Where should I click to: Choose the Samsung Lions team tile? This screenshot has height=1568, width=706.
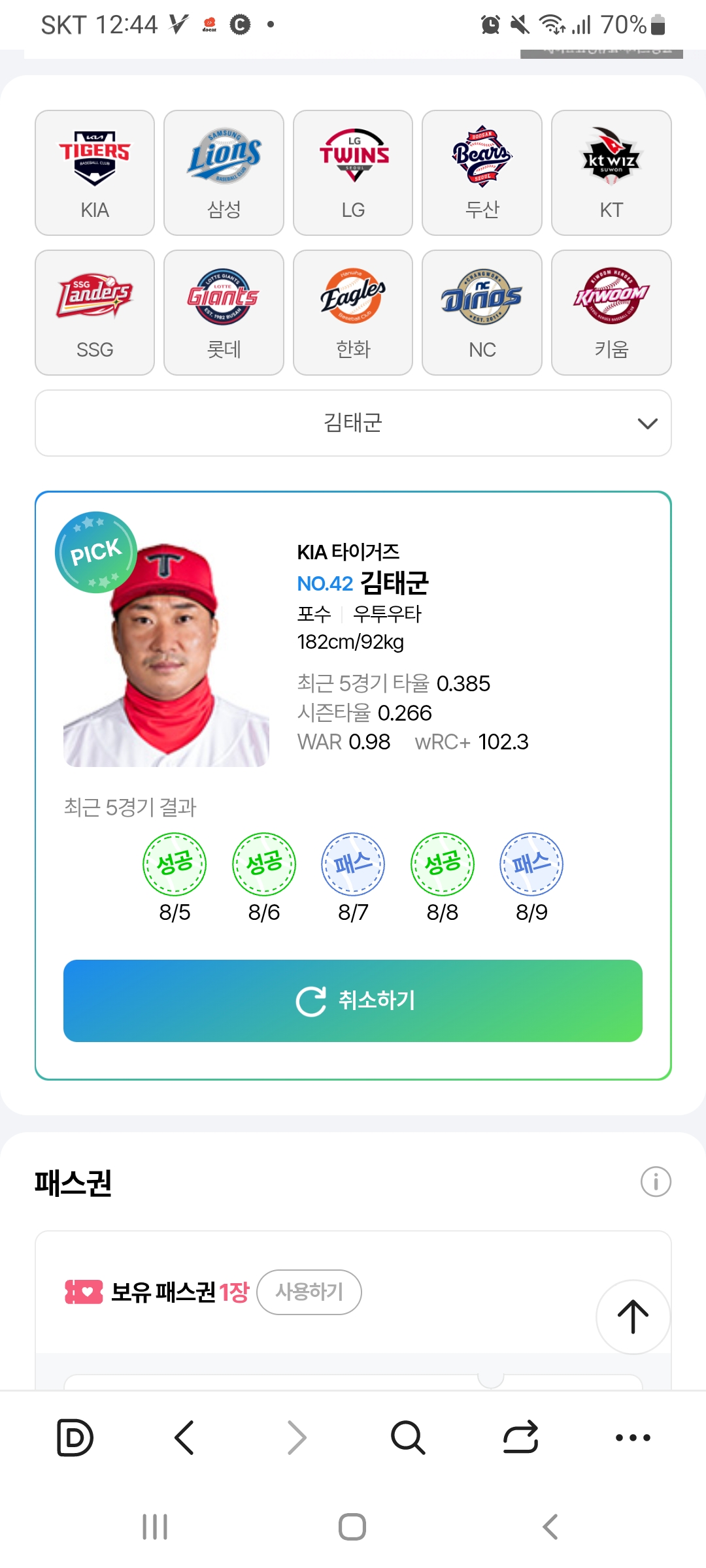pos(224,172)
